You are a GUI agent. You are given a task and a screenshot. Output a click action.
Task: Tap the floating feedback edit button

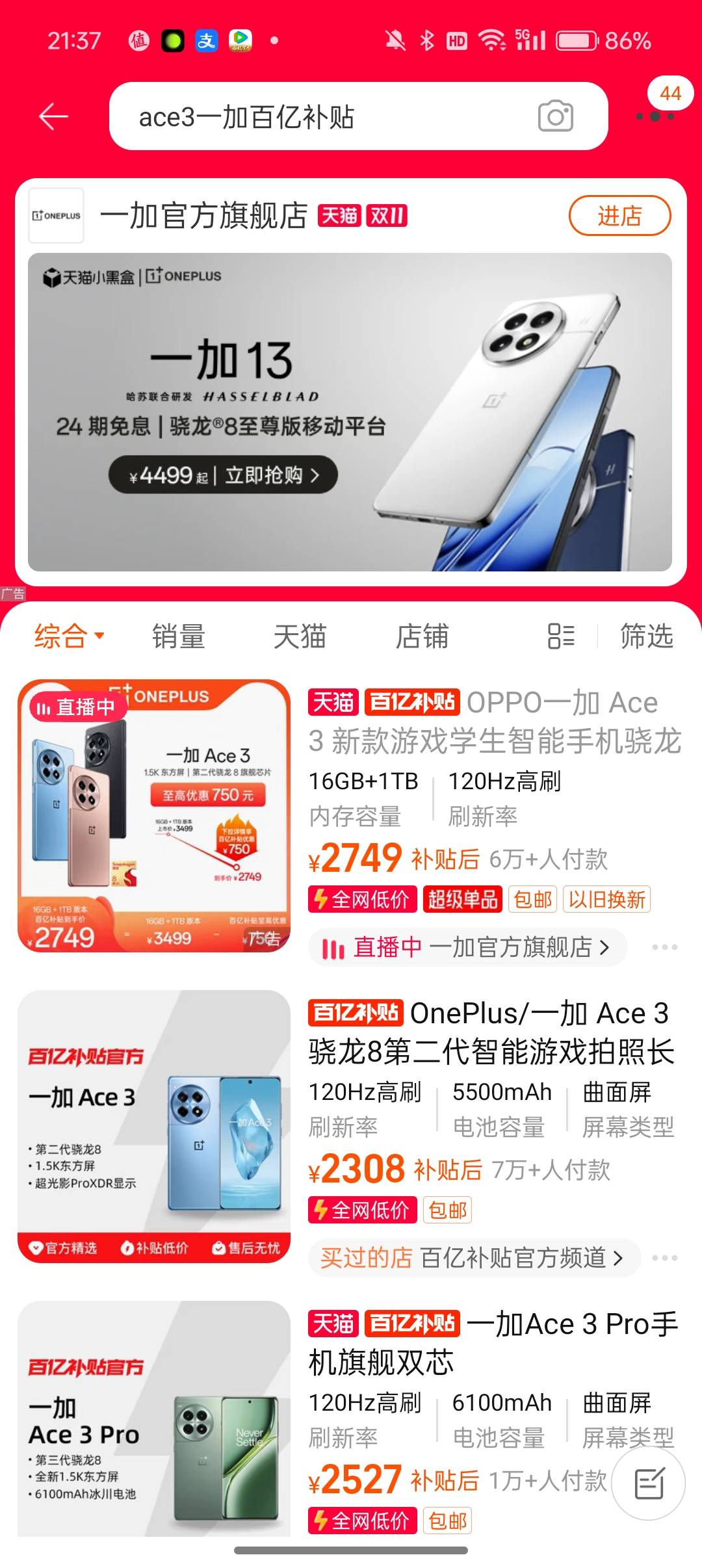(x=648, y=1483)
